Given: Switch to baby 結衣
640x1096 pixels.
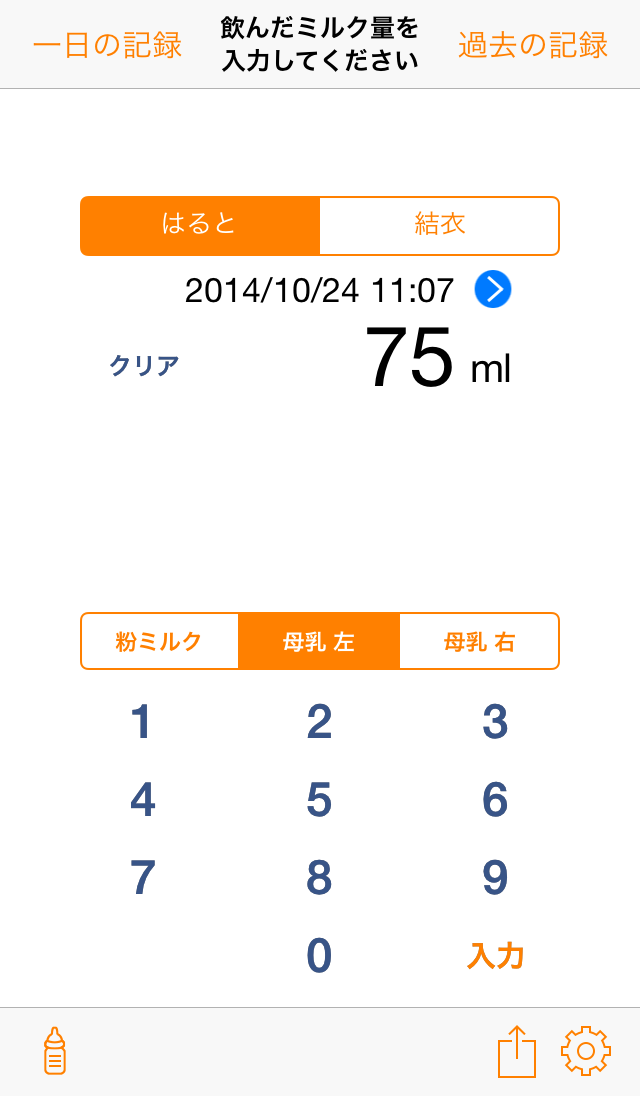Looking at the screenshot, I should (439, 226).
